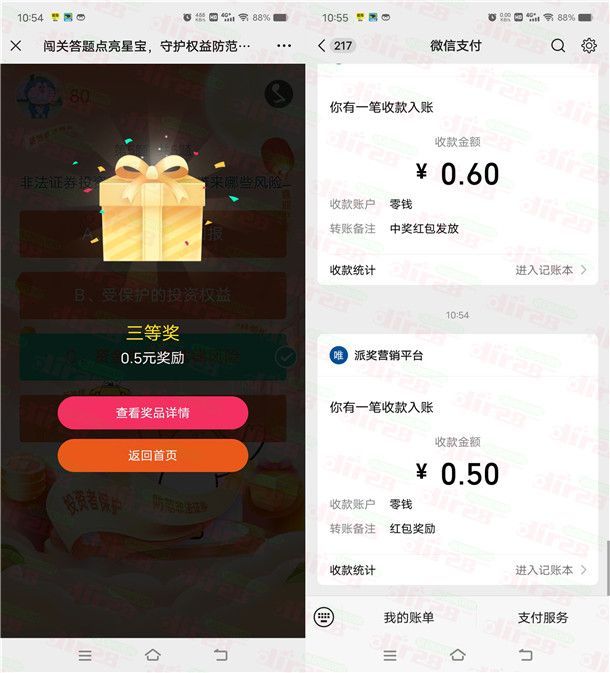The image size is (610, 673).
Task: Open the 微信支付 settings gear
Action: [589, 46]
